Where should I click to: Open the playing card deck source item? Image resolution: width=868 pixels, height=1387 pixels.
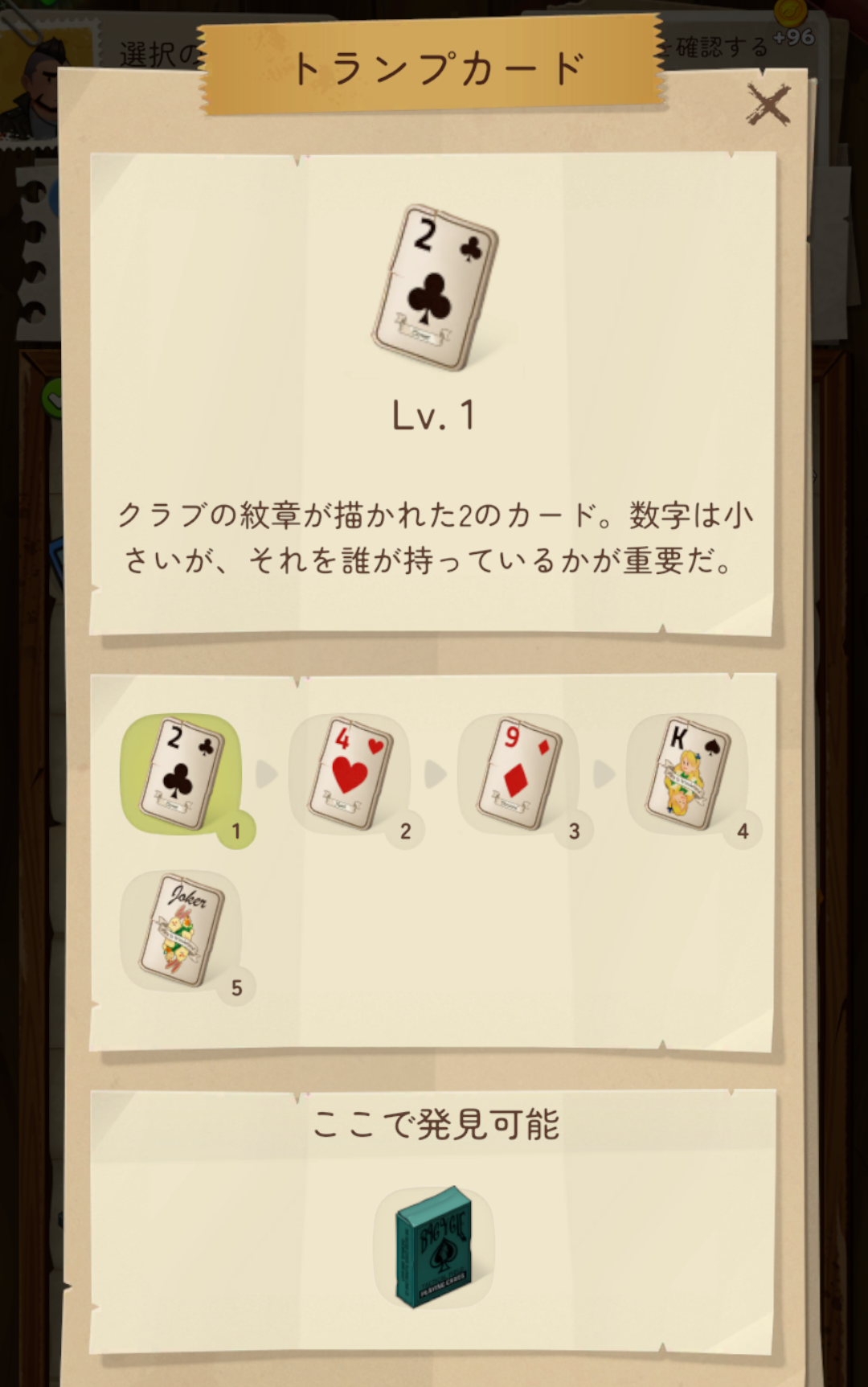tap(434, 1247)
